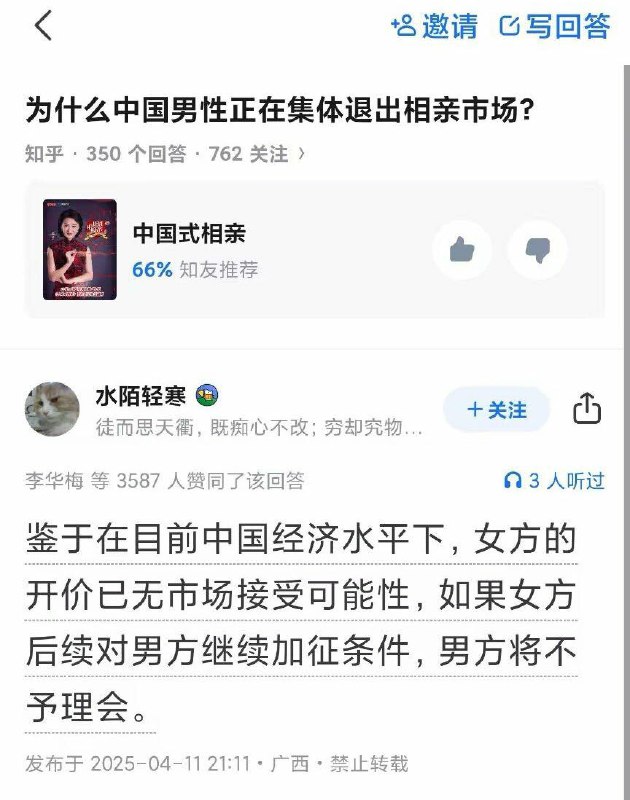Listen to the answer via 3 人听过
The image size is (630, 800).
(555, 481)
